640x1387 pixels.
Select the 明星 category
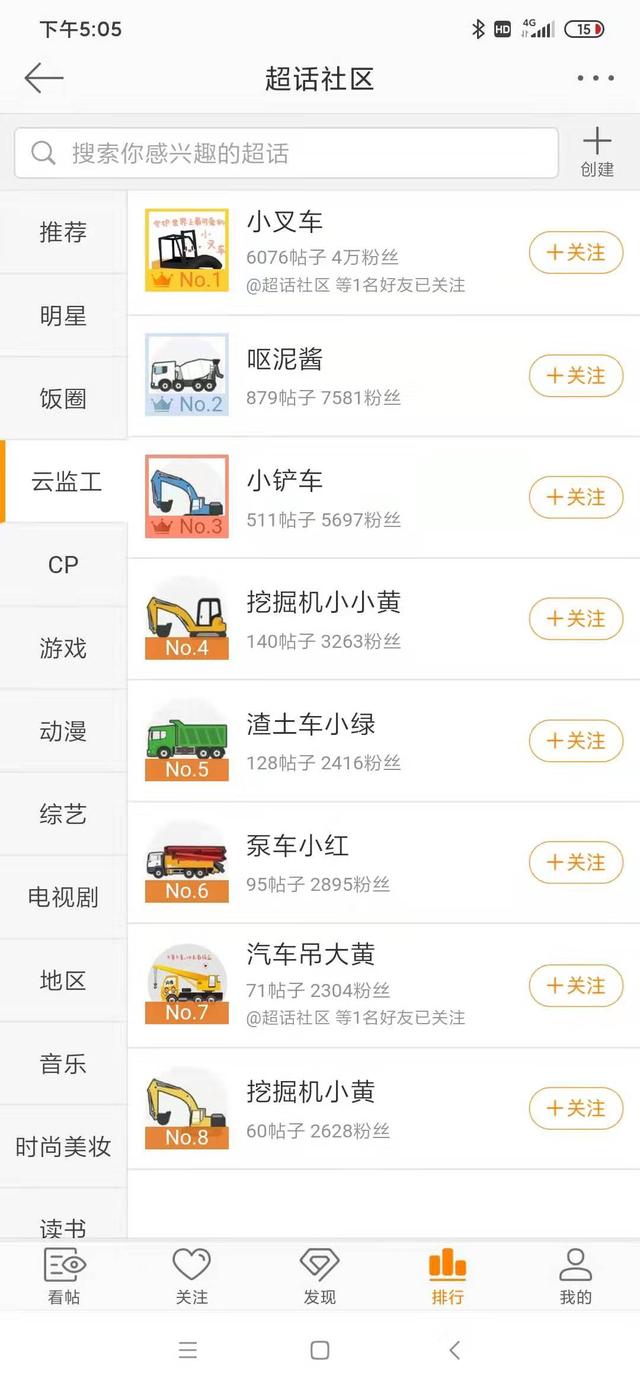tap(63, 316)
